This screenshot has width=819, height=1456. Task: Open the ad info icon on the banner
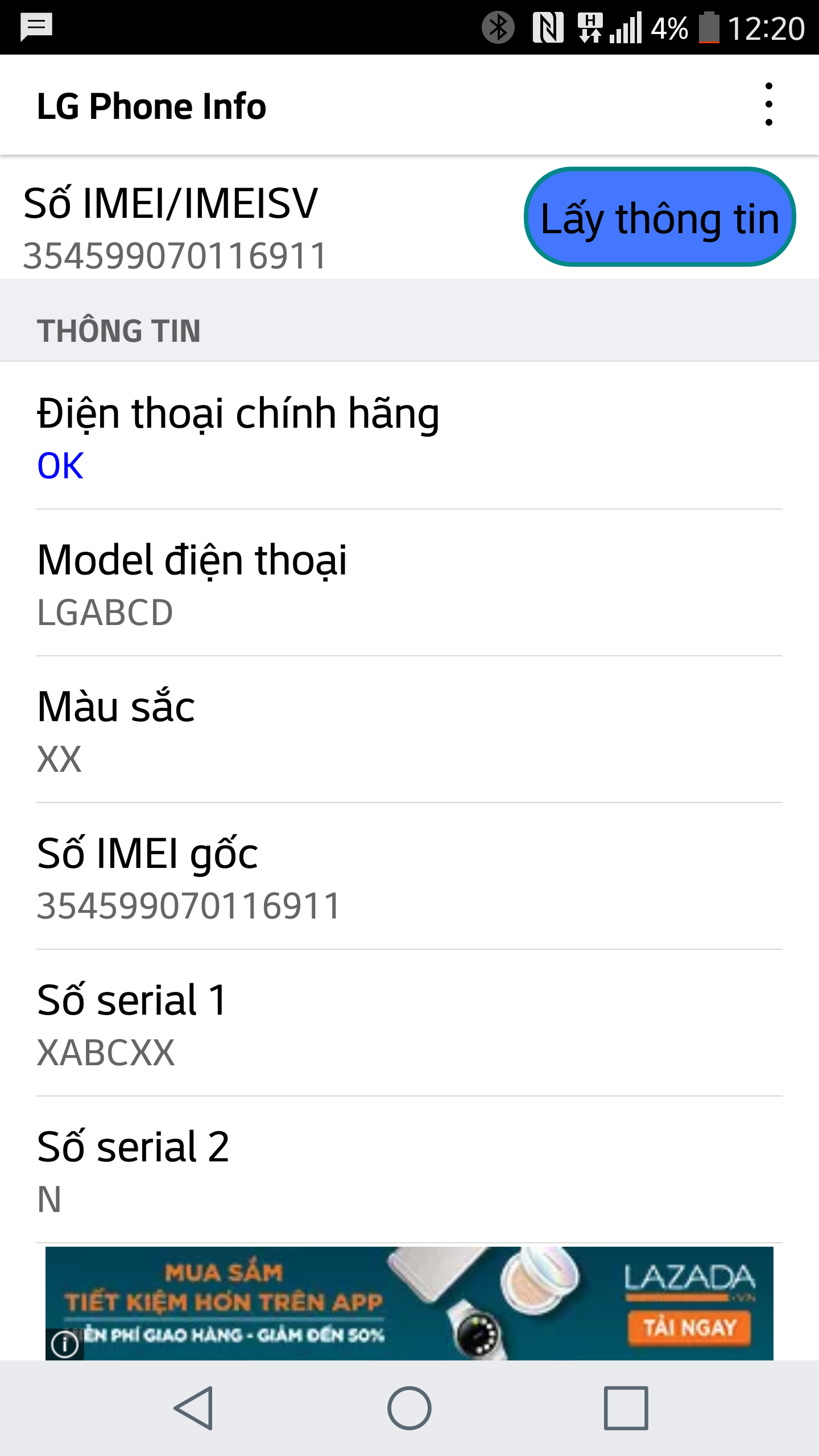(x=65, y=1344)
